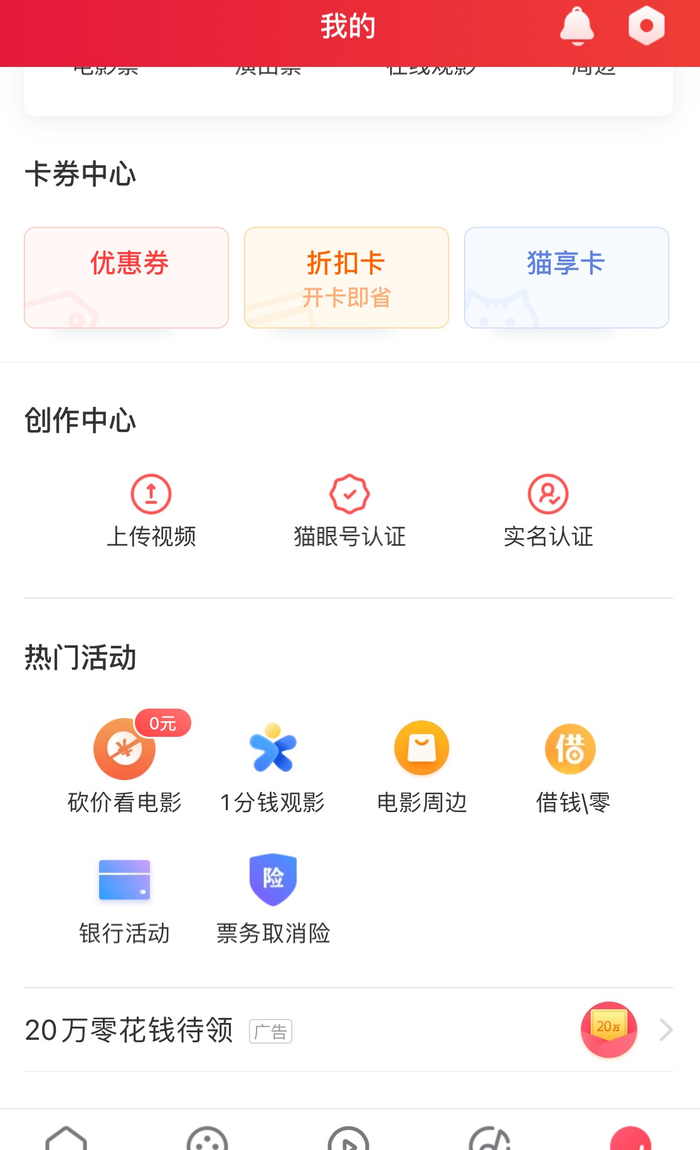Screen dimensions: 700x1150
Task: Go to 电影周边 merchandise
Action: pos(422,765)
